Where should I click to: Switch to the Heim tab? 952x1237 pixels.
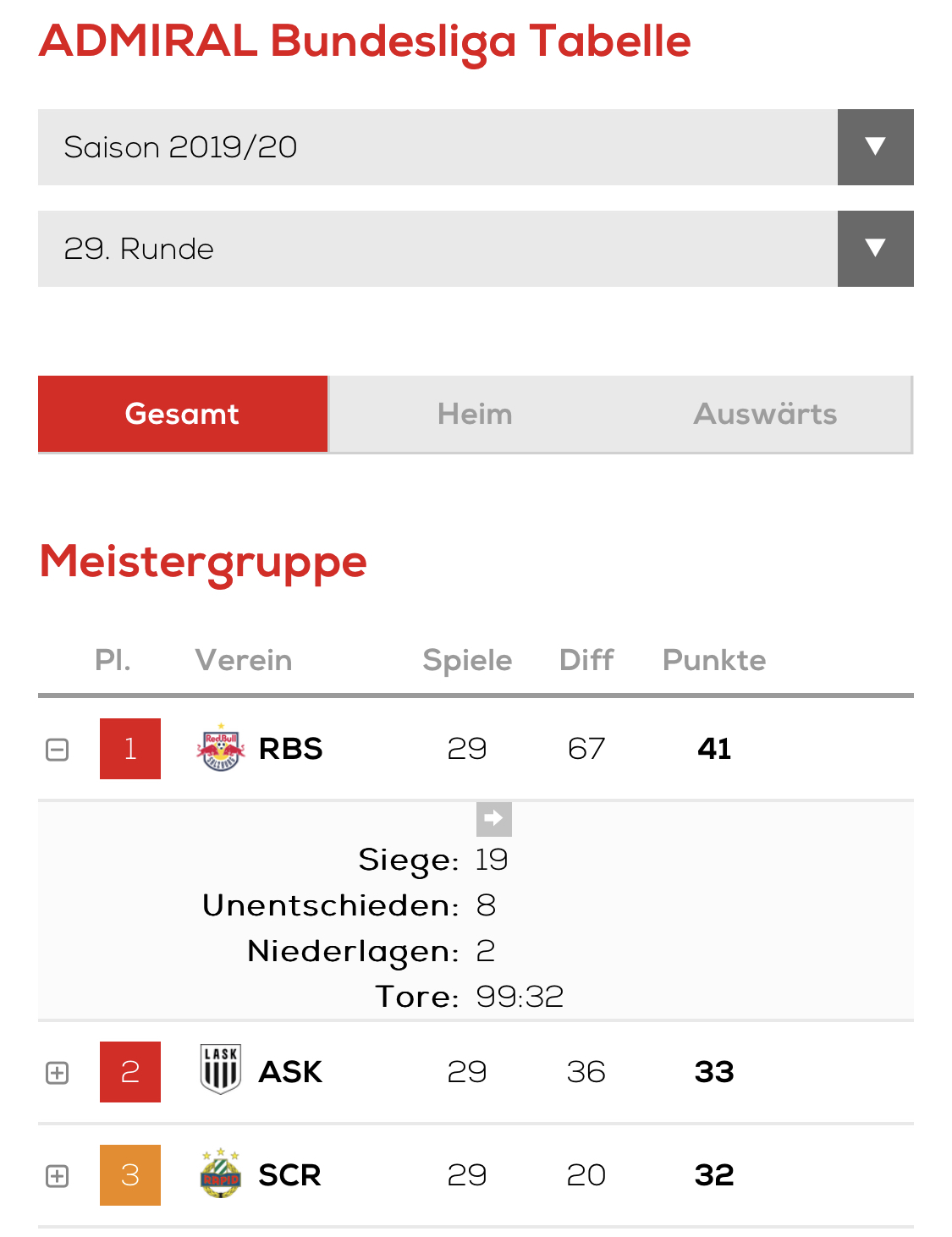[x=475, y=414]
